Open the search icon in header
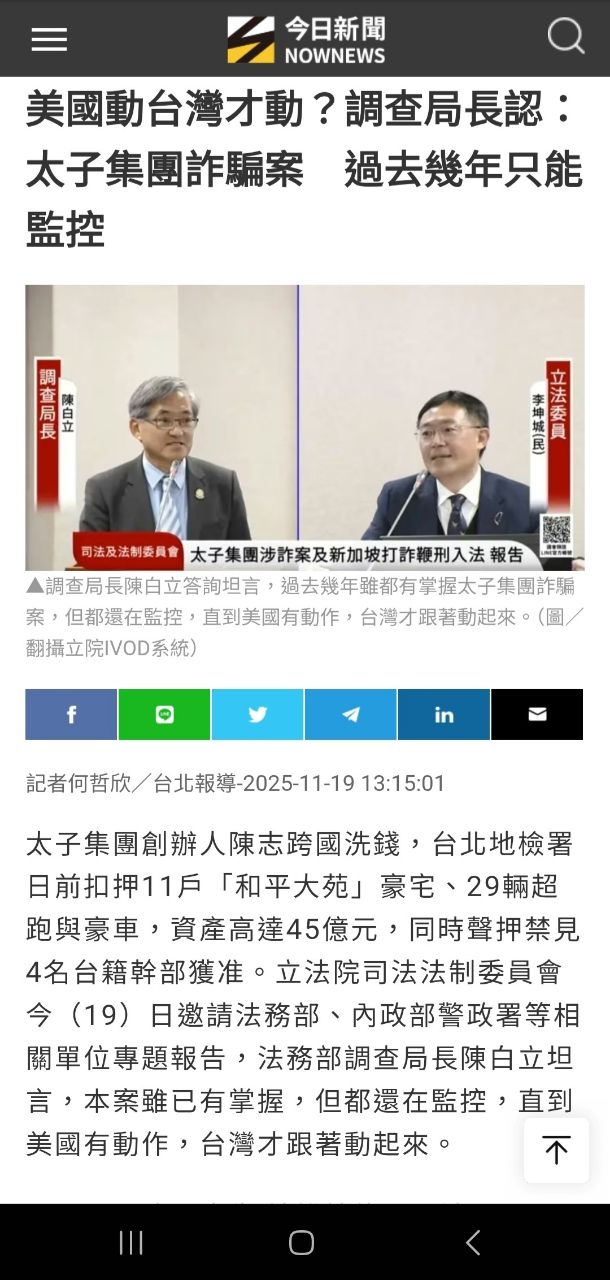This screenshot has height=1280, width=610. coord(565,37)
